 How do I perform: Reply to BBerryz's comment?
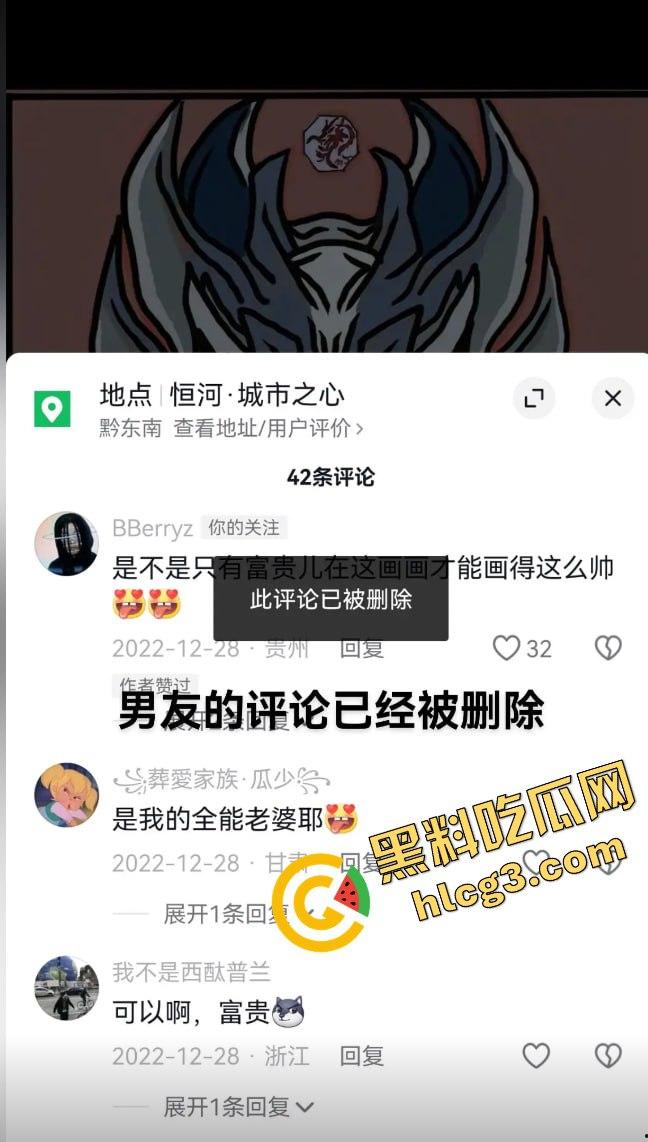pyautogui.click(x=361, y=648)
